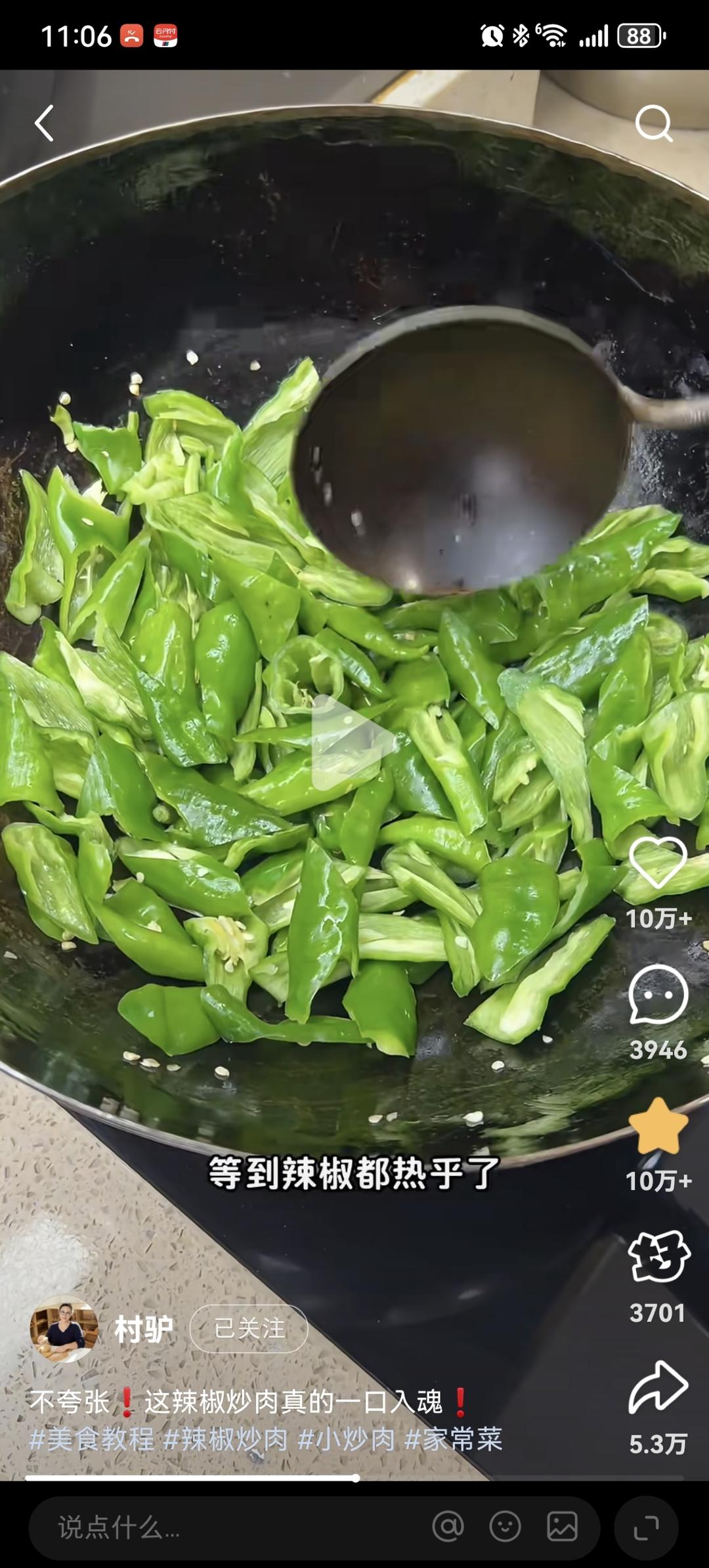Expand the comment box with the expand icon

click(646, 1528)
